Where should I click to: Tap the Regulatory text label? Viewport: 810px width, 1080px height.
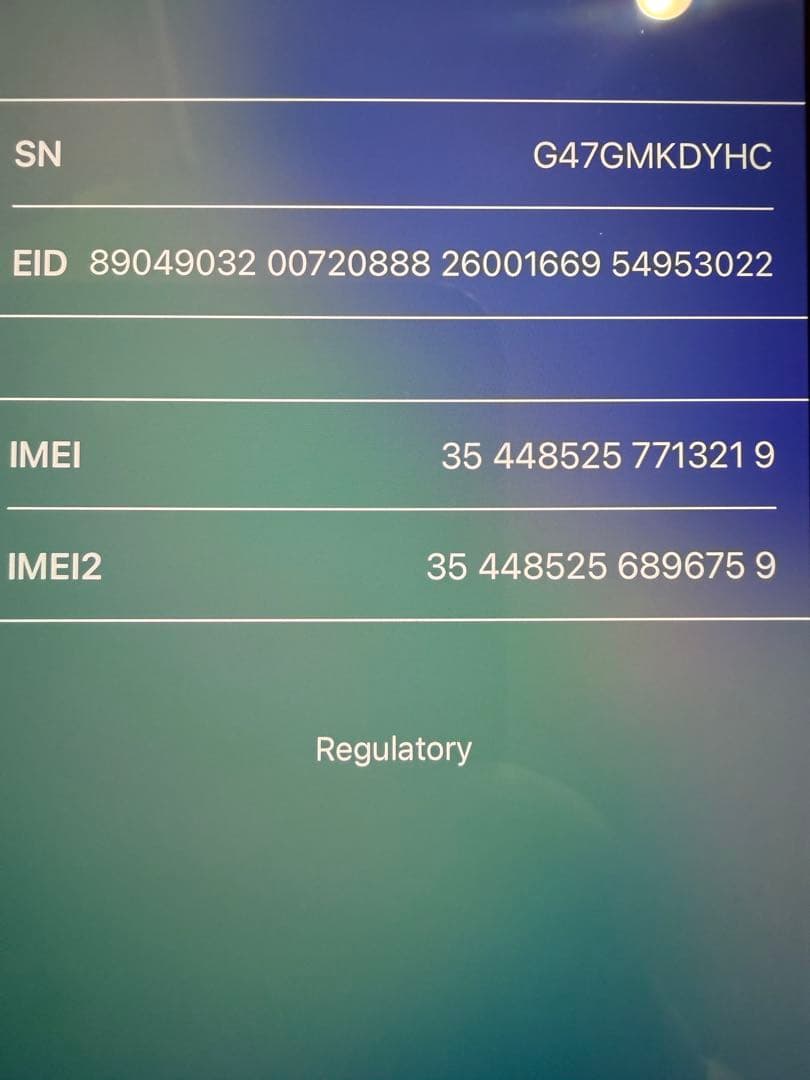(x=392, y=747)
